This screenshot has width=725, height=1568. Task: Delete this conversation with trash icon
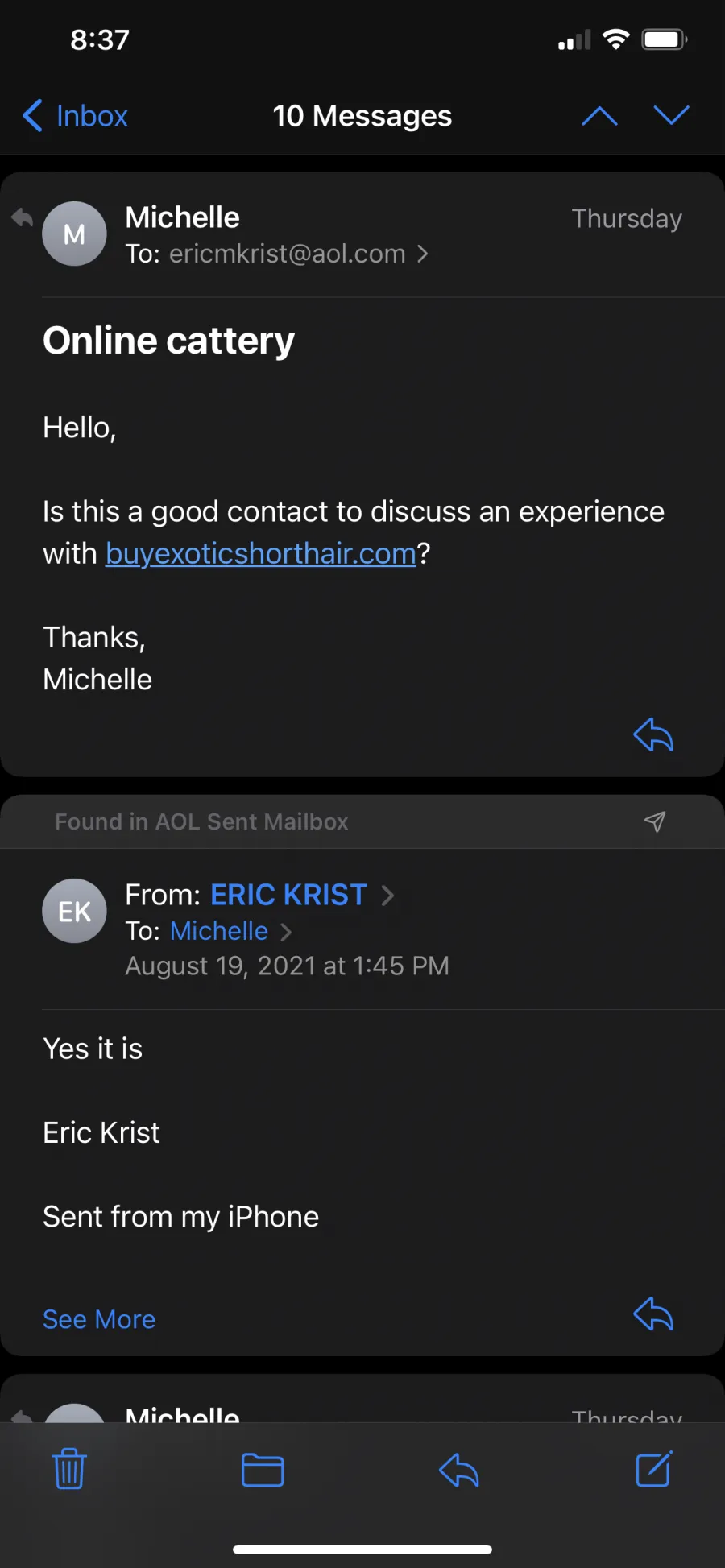pos(69,1469)
